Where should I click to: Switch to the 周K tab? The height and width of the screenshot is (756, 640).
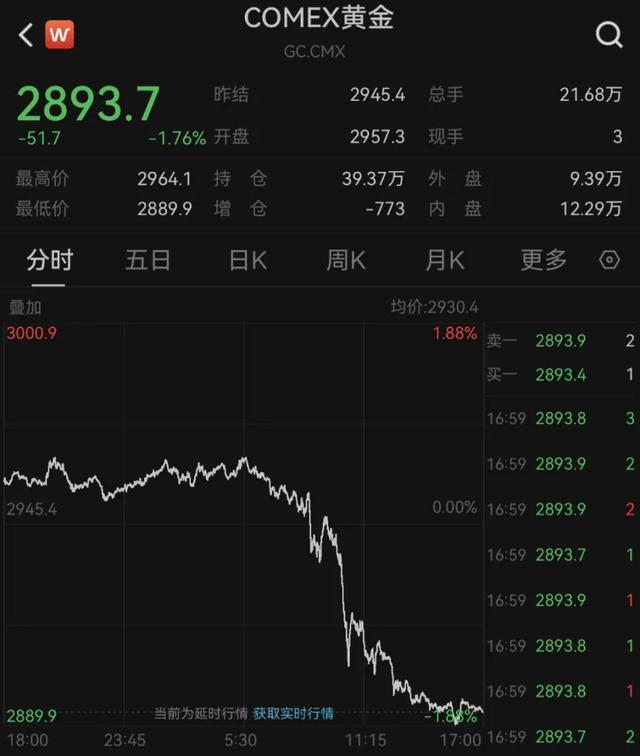346,260
